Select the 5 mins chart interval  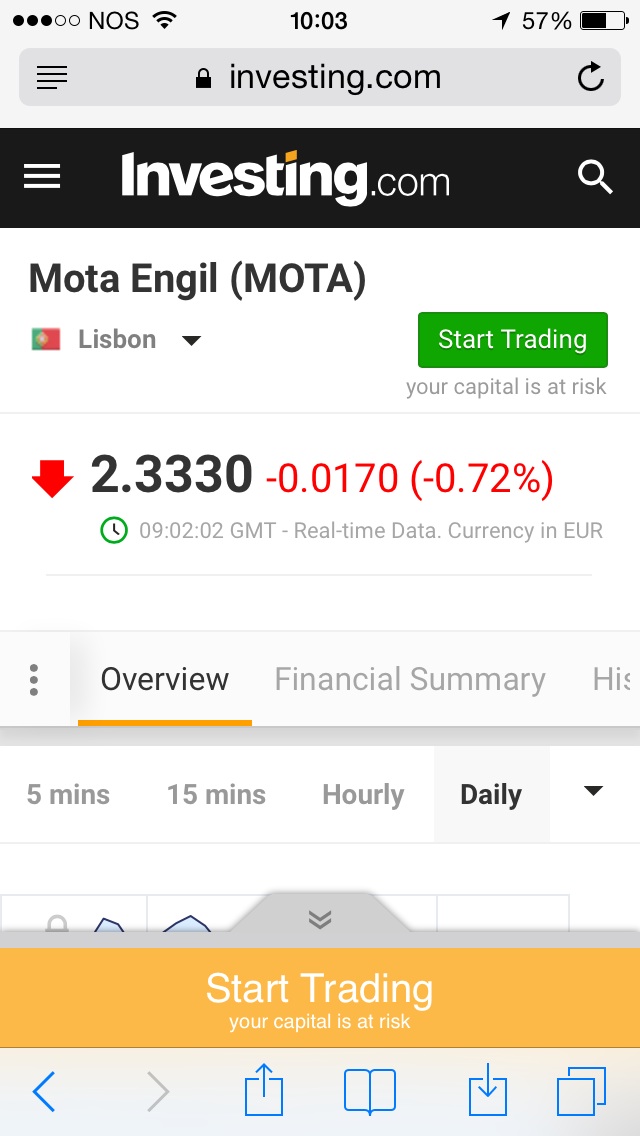tap(68, 795)
